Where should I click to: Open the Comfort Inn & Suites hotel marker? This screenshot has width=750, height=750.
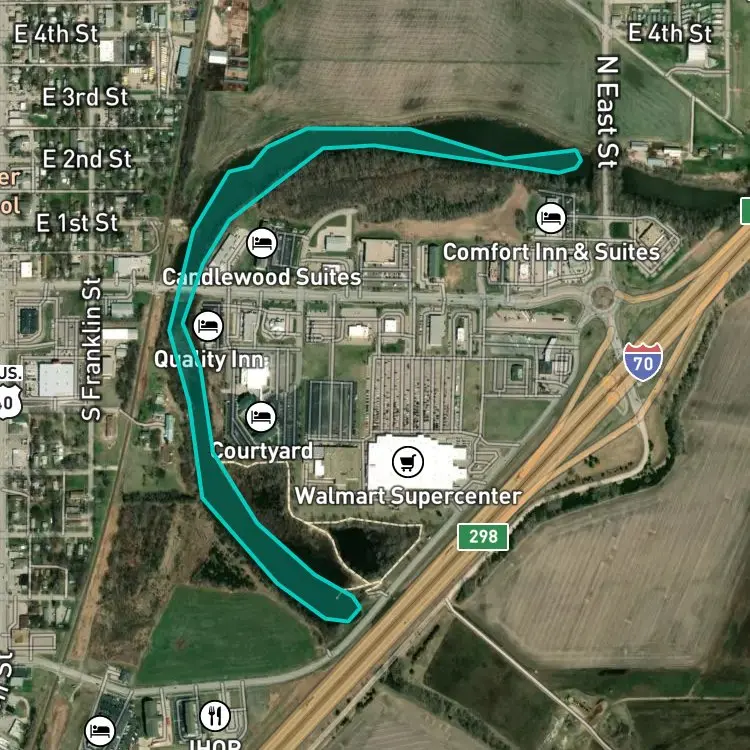coord(550,216)
